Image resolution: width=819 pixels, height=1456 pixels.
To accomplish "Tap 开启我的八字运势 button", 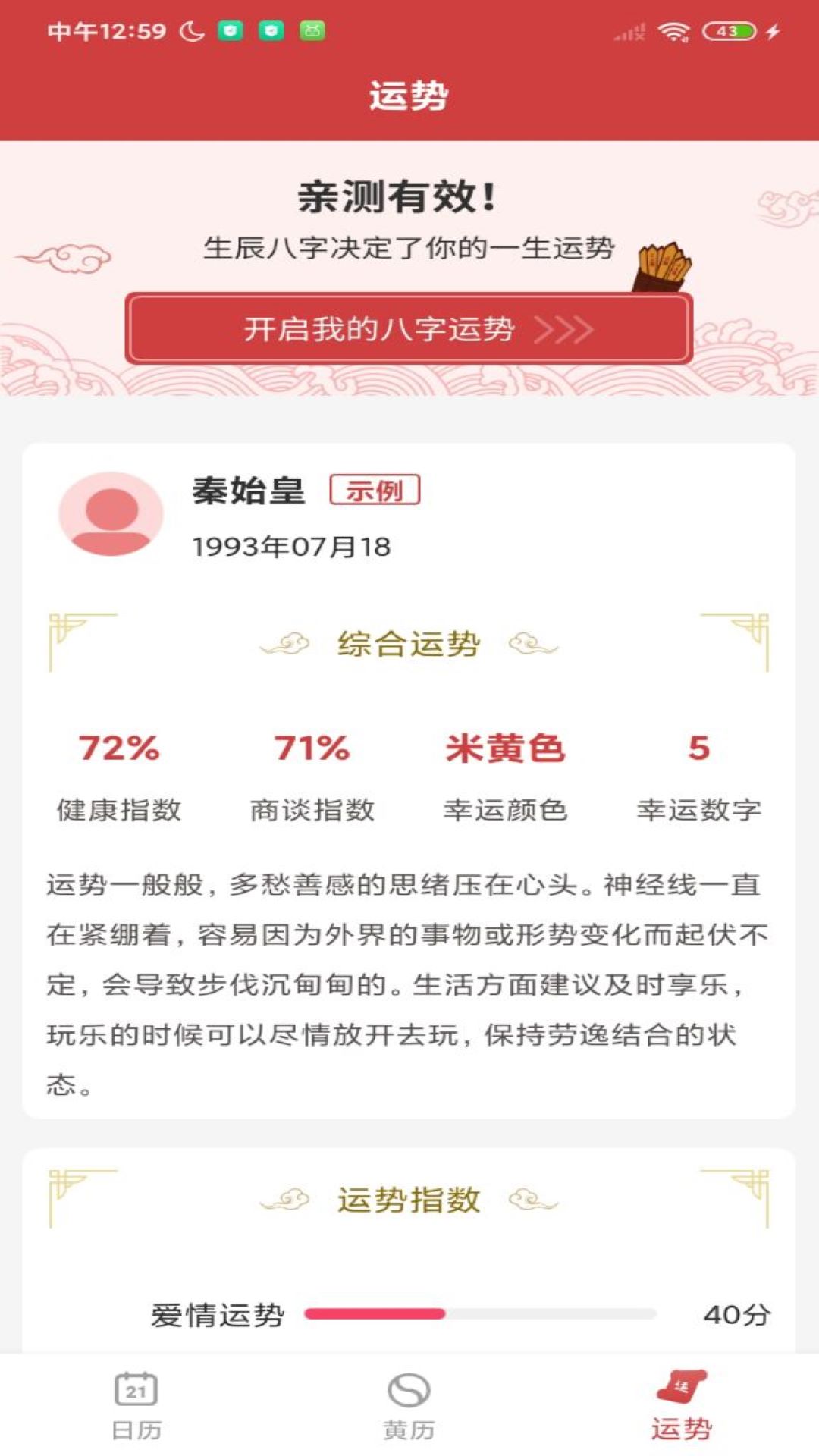I will [409, 328].
